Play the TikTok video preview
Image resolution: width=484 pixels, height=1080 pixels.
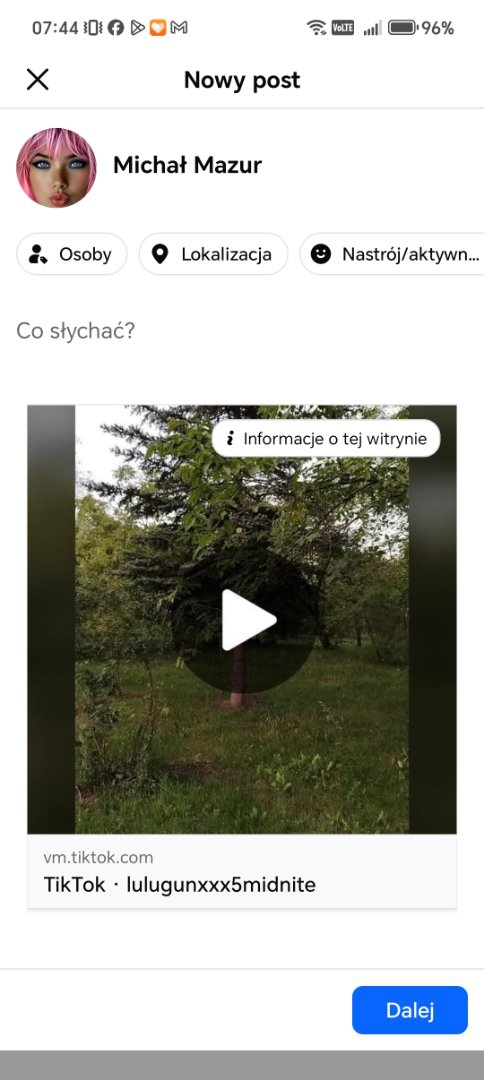(244, 620)
